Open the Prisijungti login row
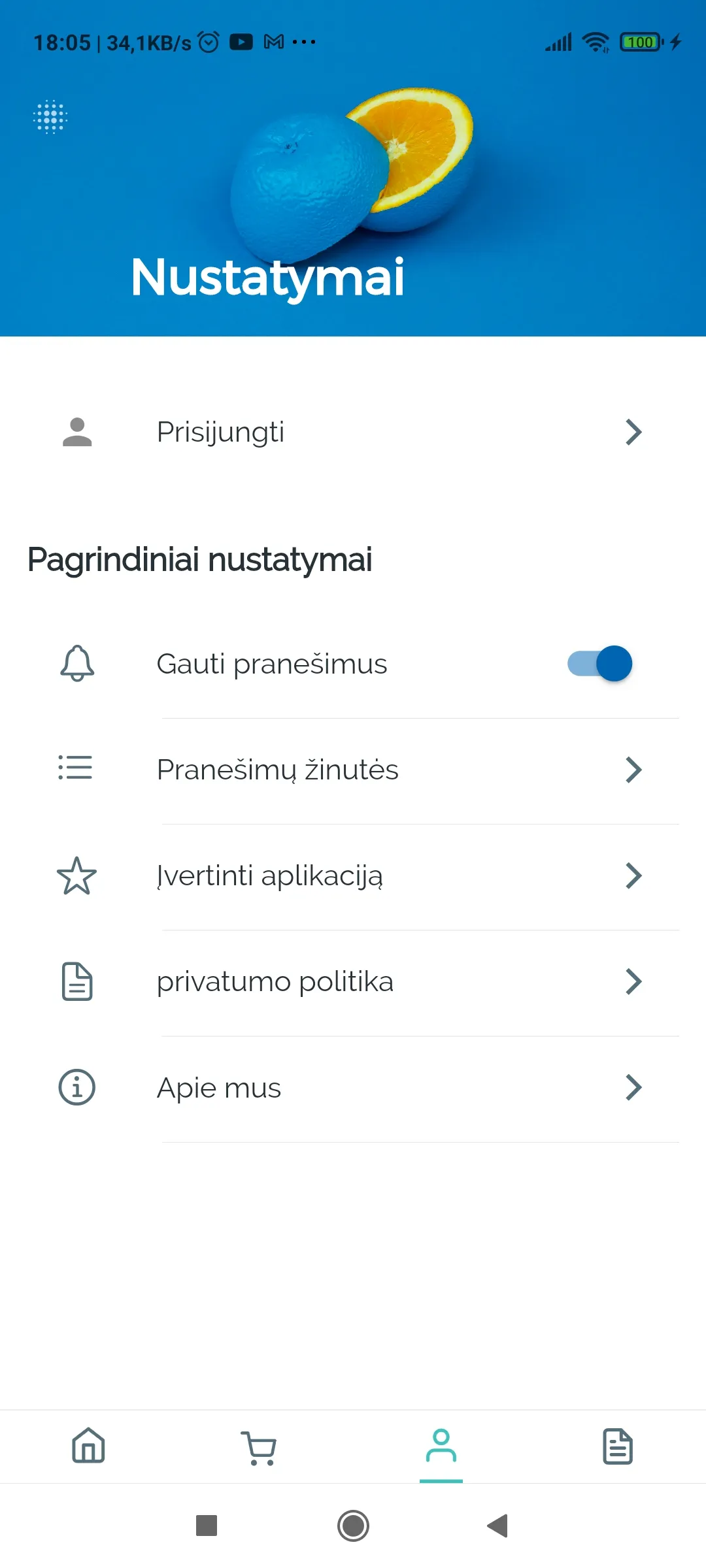The width and height of the screenshot is (706, 1568). [x=353, y=432]
